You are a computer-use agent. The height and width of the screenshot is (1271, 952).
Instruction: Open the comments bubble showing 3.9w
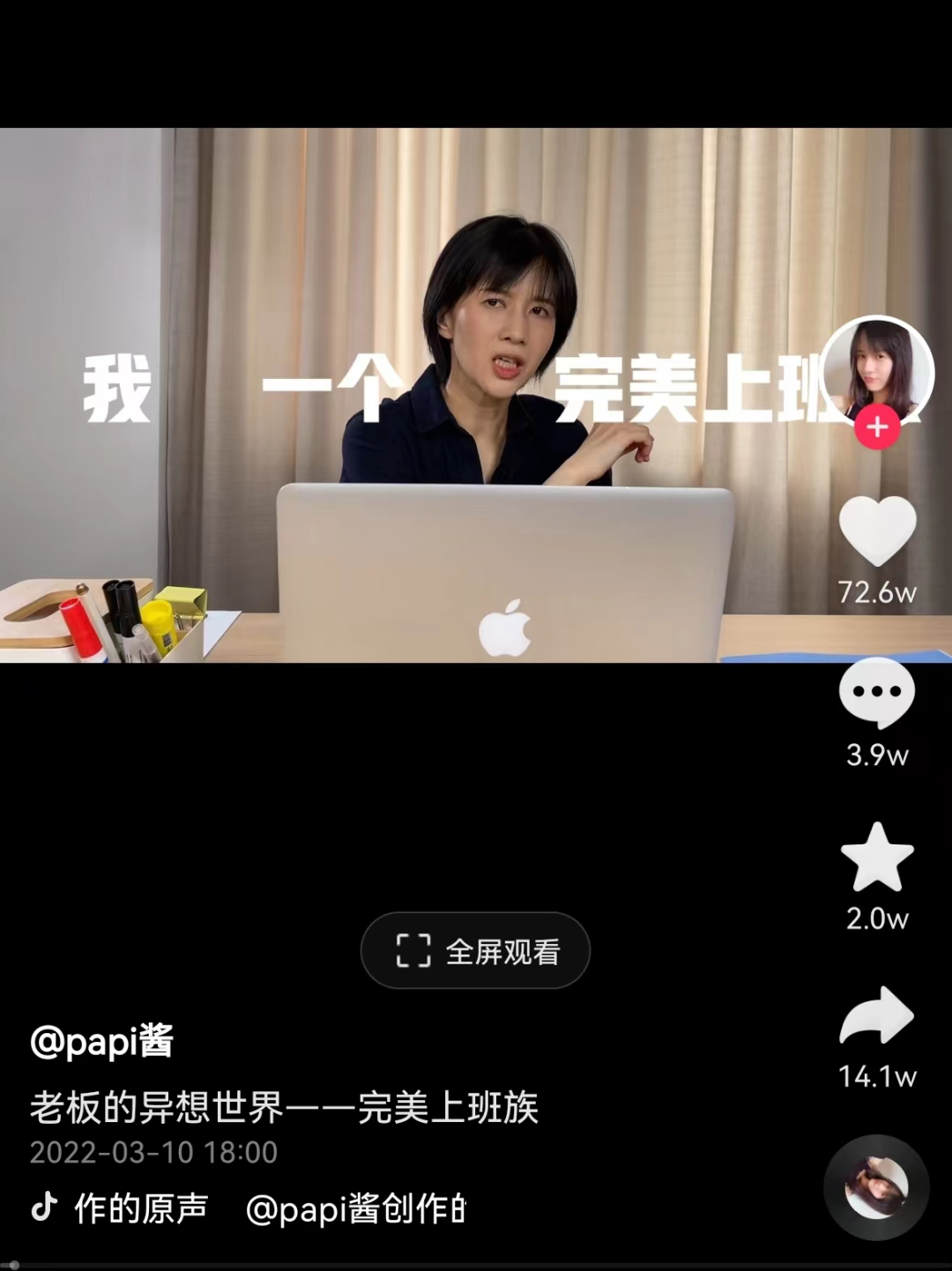coord(877,693)
